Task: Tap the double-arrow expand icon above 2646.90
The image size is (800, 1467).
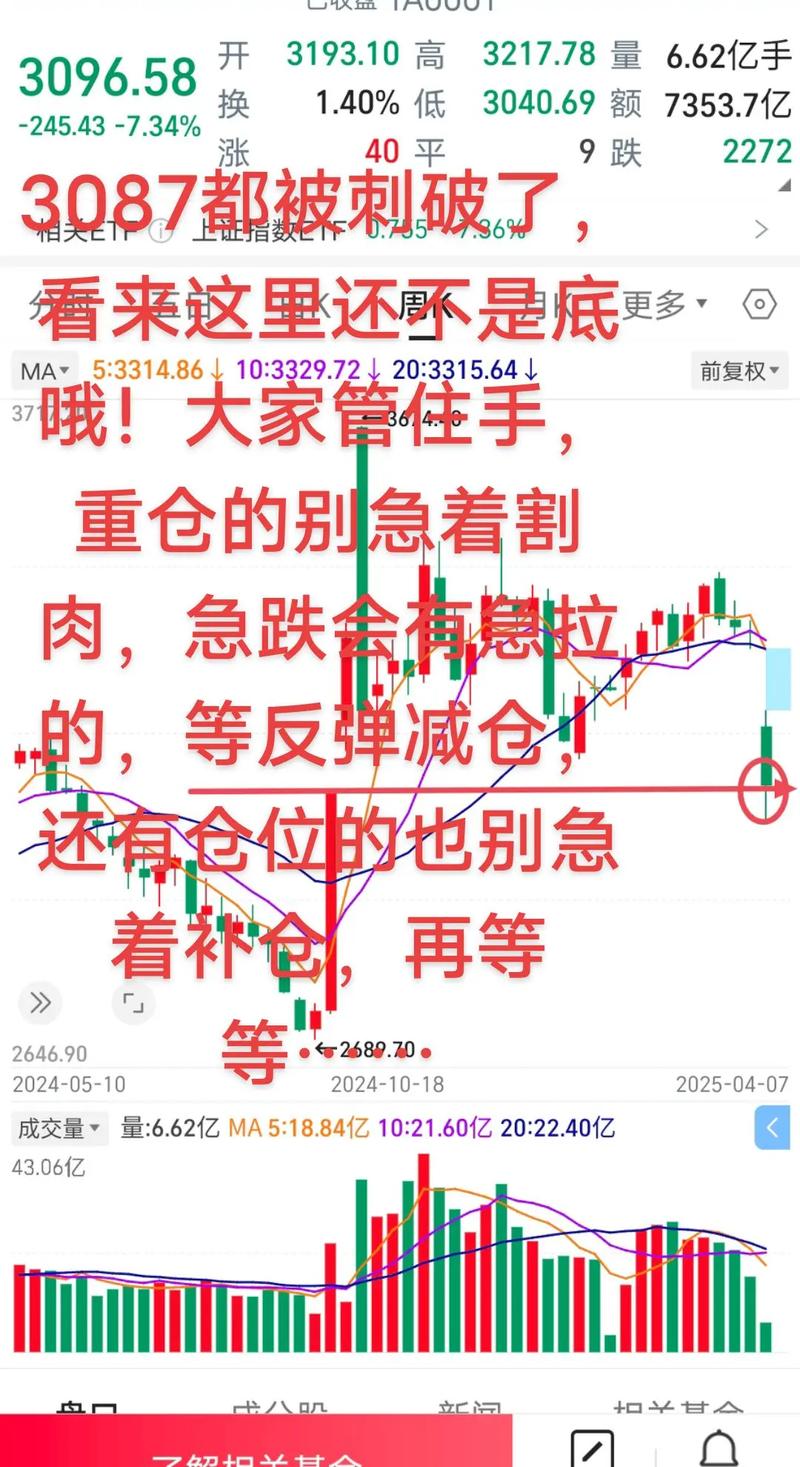Action: pyautogui.click(x=40, y=1003)
